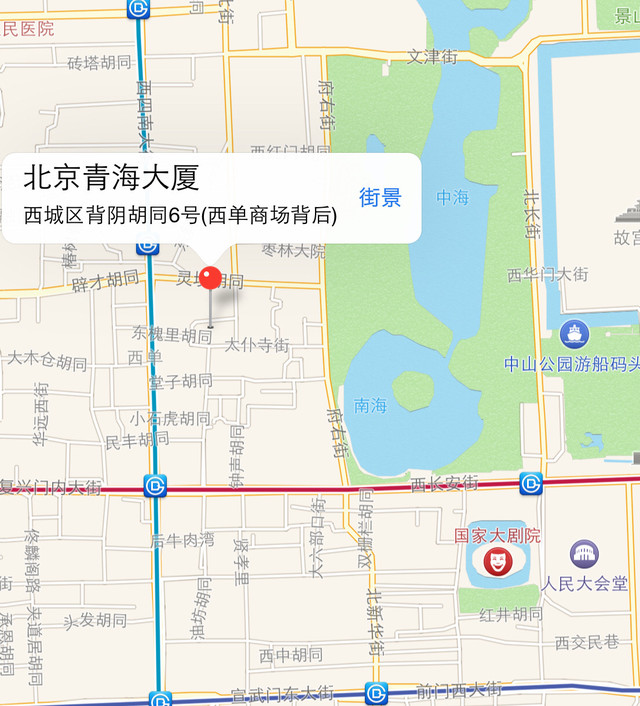Tap the 中山公园游船码头 boat icon
Viewport: 640px width, 706px height.
point(575,334)
